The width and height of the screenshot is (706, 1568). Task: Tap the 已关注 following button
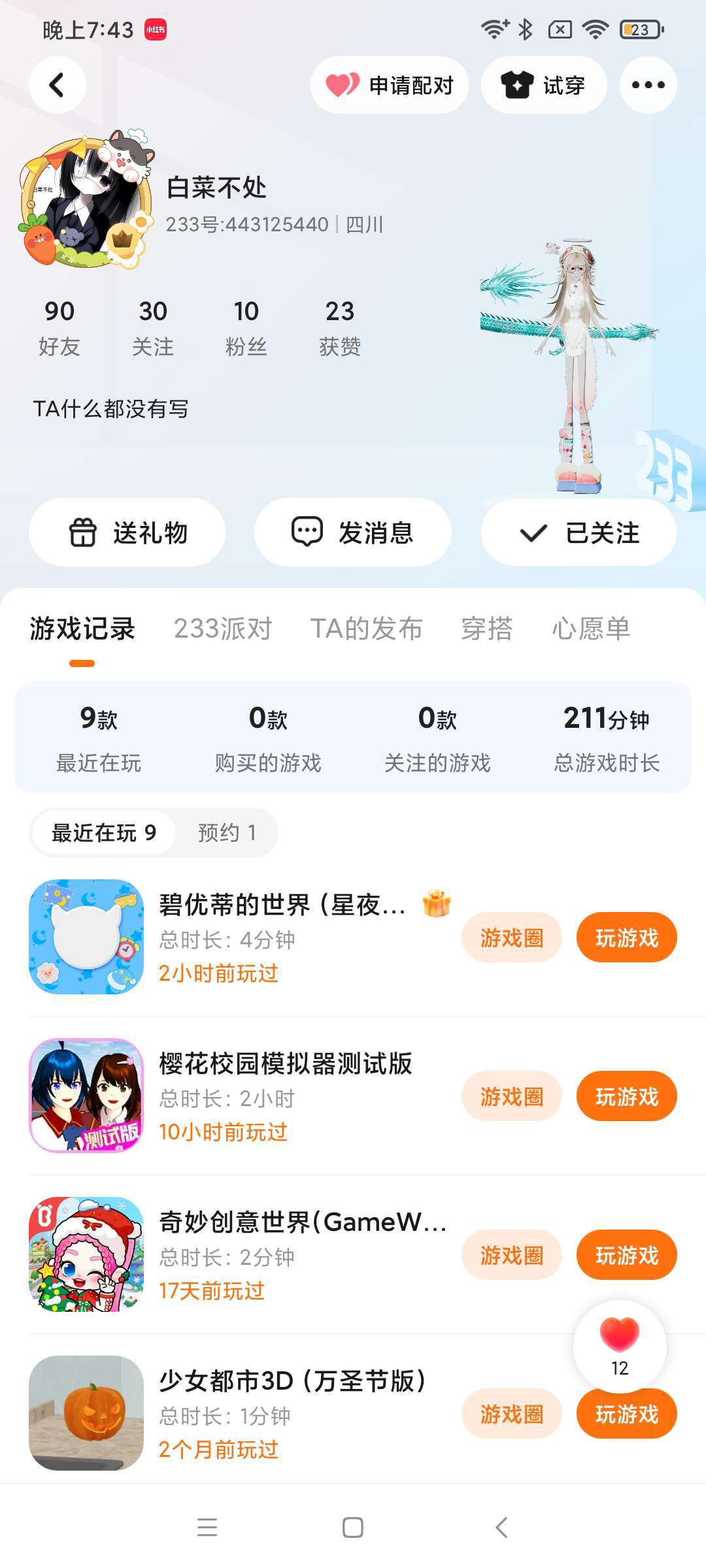click(x=579, y=532)
